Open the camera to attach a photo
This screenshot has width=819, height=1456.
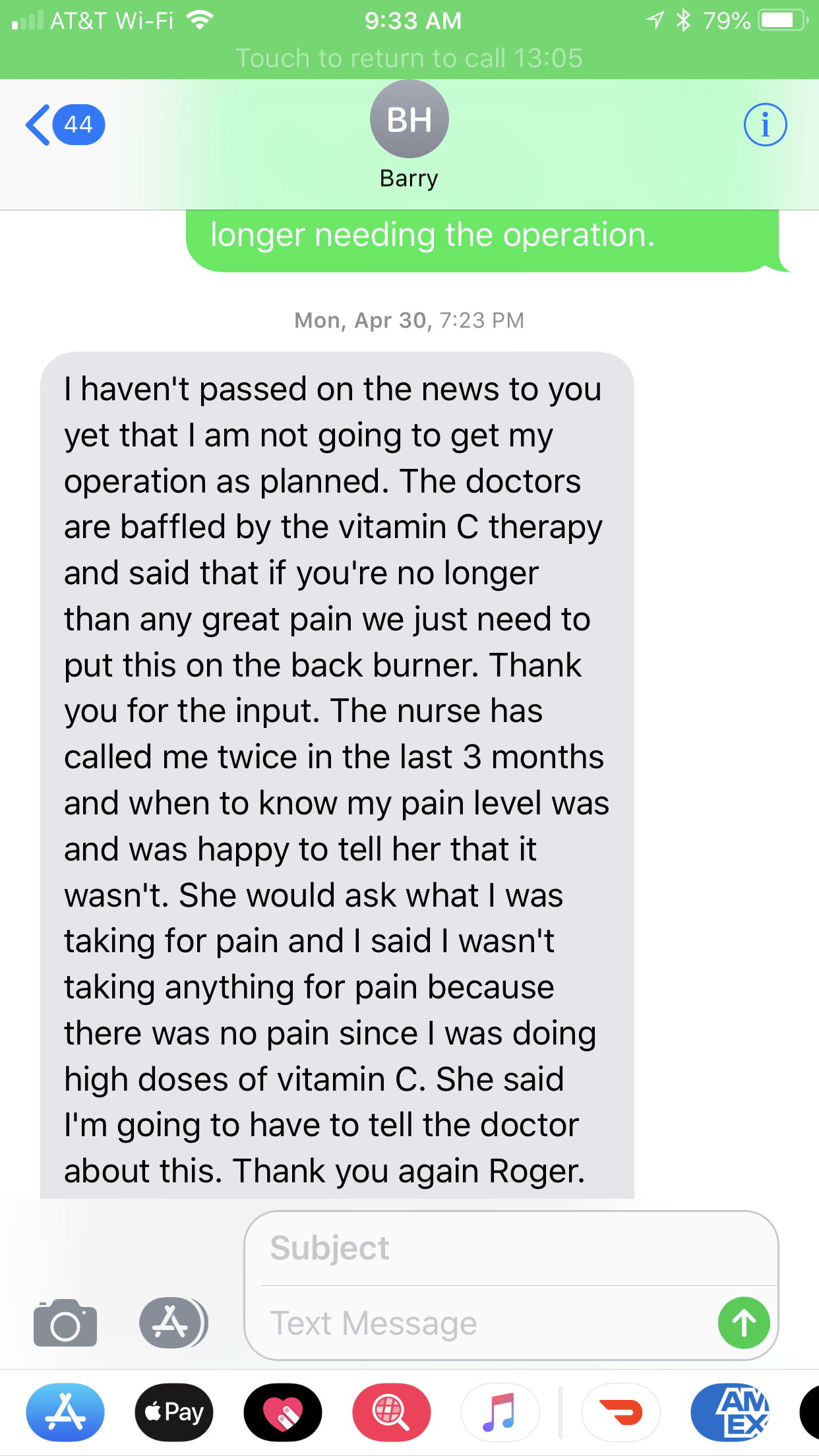click(65, 1323)
